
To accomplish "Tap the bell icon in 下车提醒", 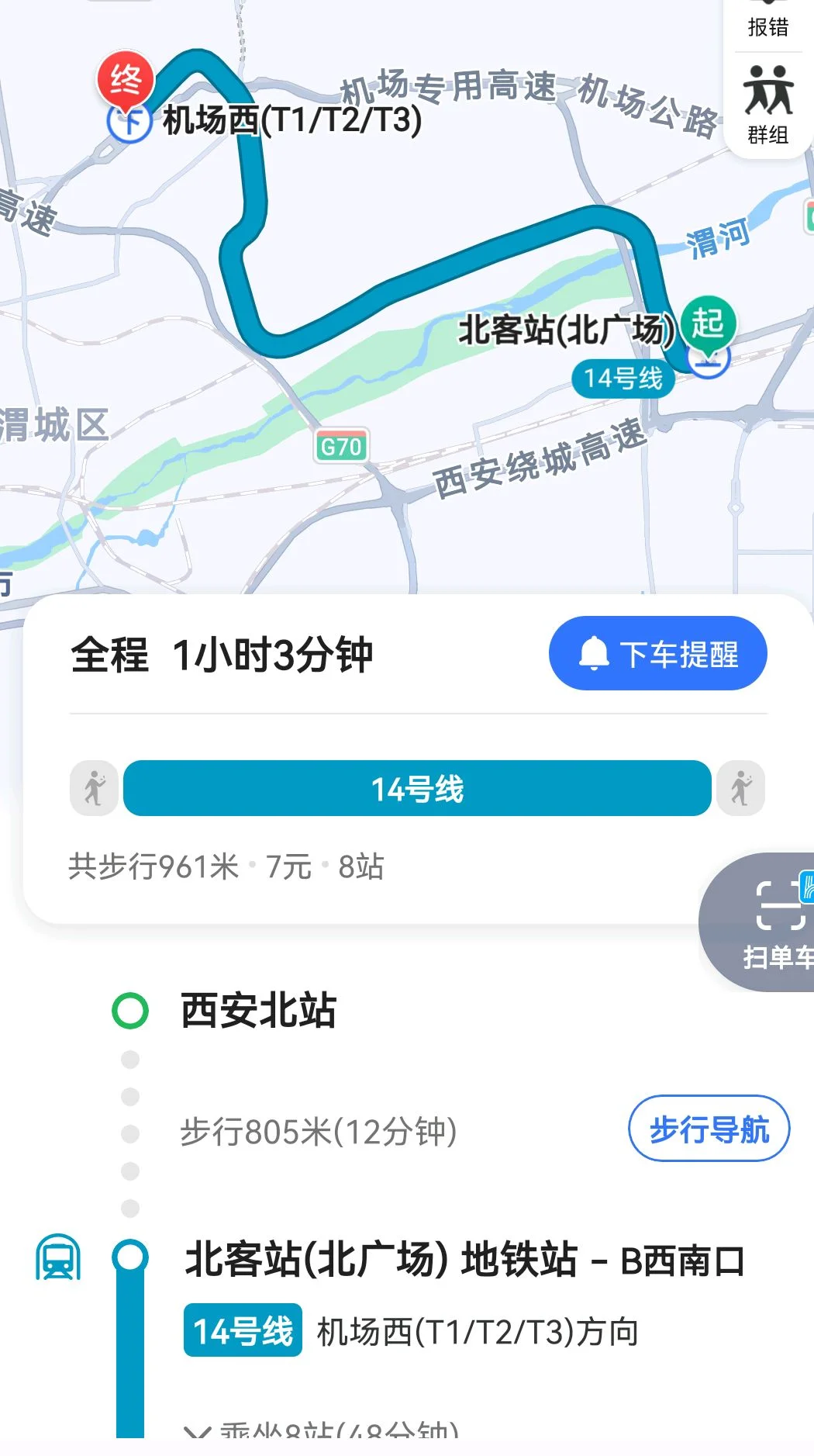I will [593, 654].
